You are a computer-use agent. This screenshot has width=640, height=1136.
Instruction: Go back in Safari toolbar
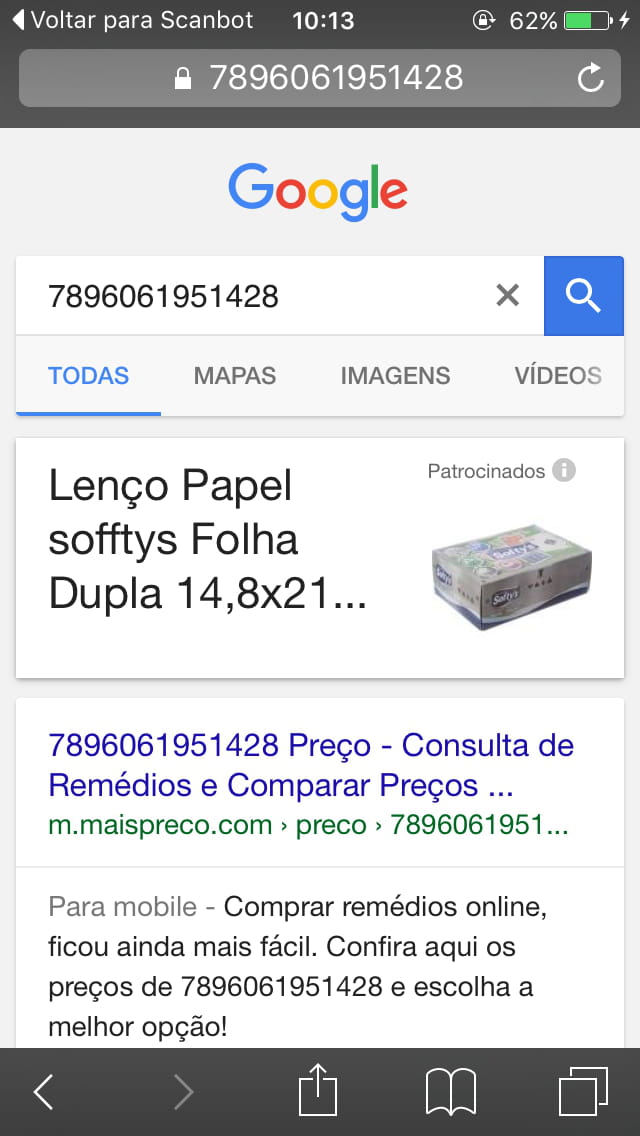[x=43, y=1092]
